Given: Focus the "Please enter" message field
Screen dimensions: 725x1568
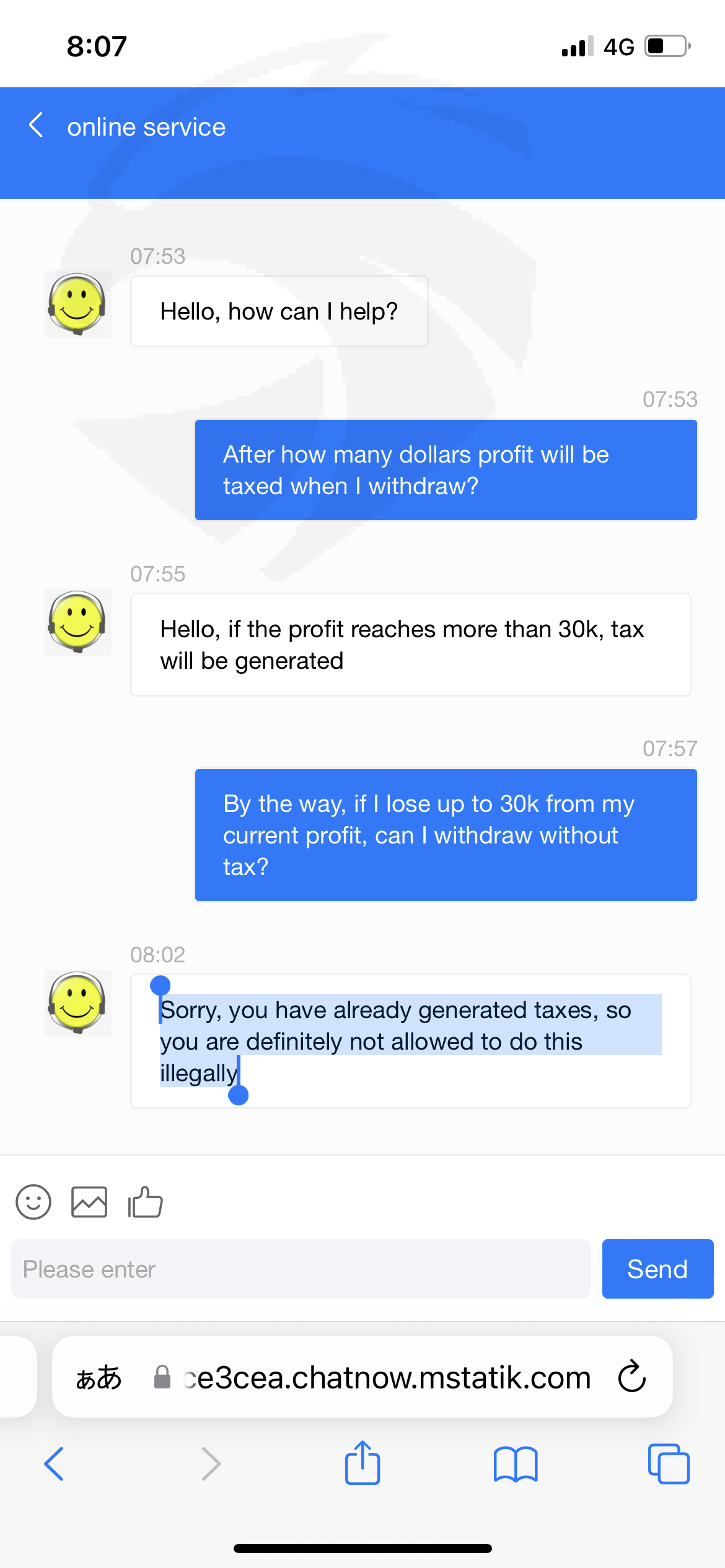Looking at the screenshot, I should point(301,1269).
